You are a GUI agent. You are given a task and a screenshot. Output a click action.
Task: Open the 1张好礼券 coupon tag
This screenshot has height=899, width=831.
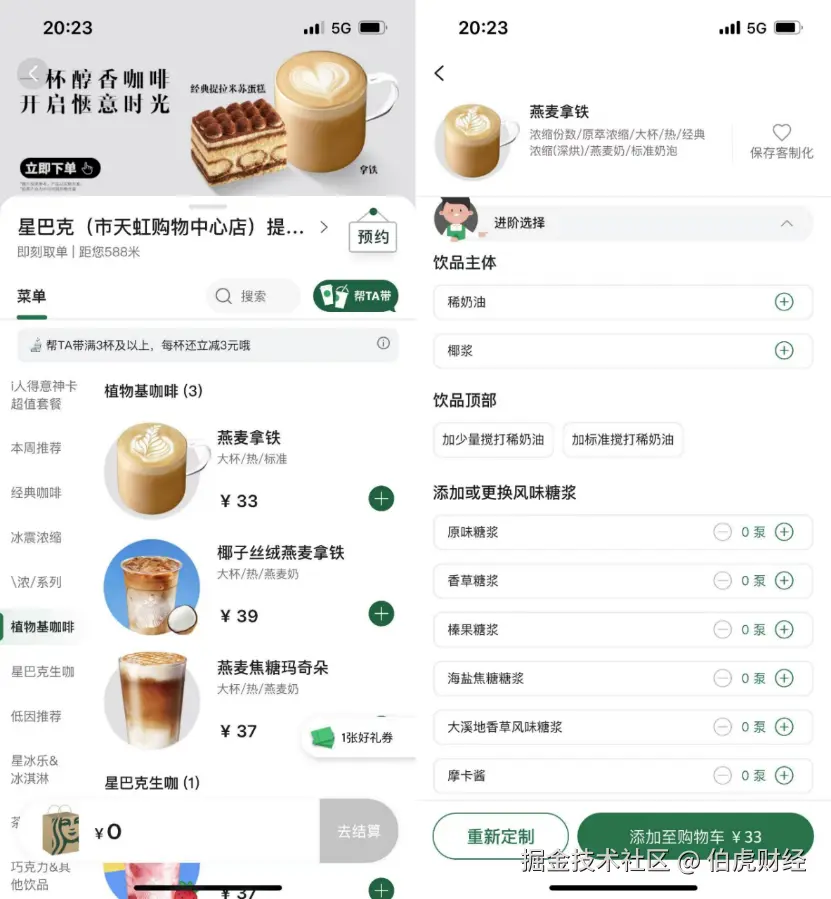click(356, 738)
